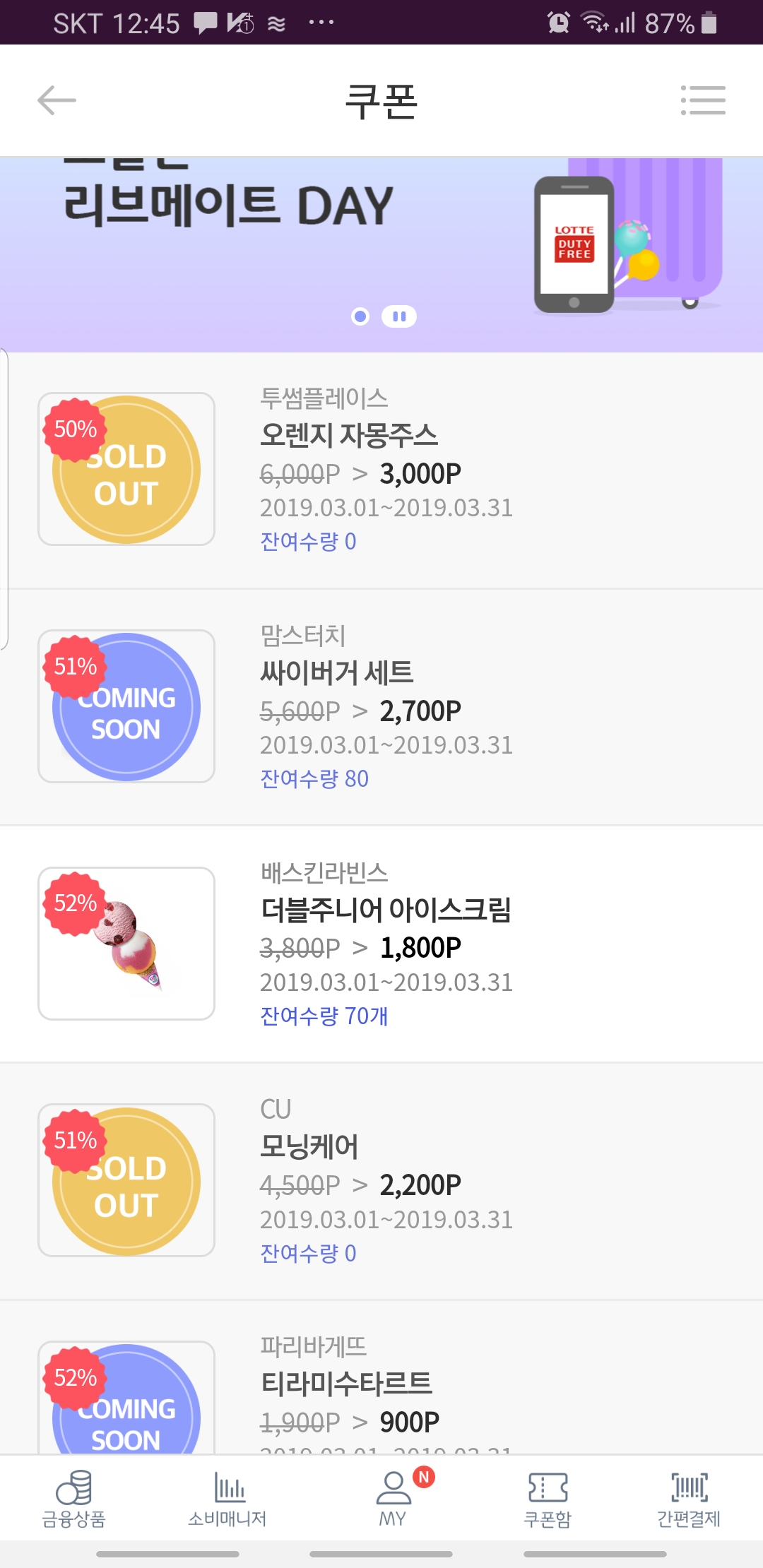Switch to the 소비매니저 tab
This screenshot has height=1568, width=763.
click(227, 1497)
